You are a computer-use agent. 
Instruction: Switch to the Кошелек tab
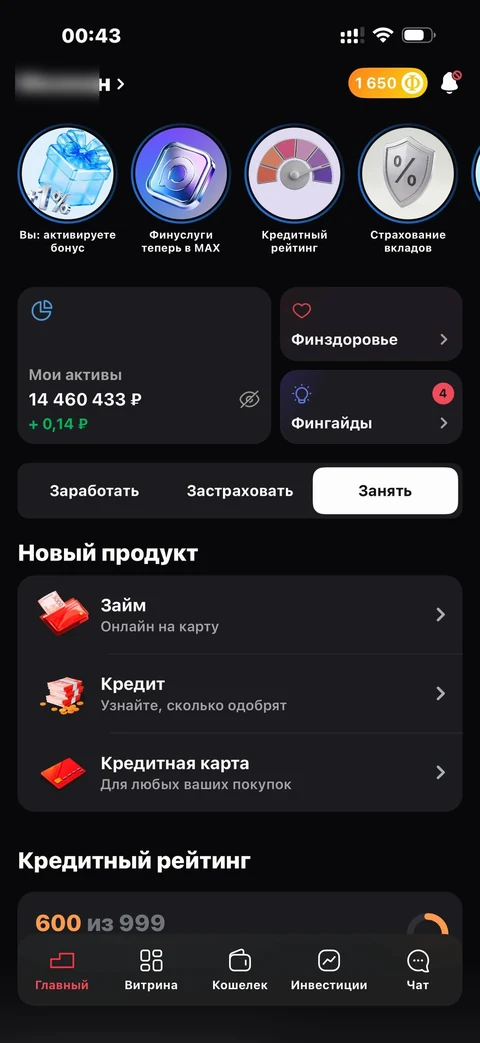click(x=239, y=970)
